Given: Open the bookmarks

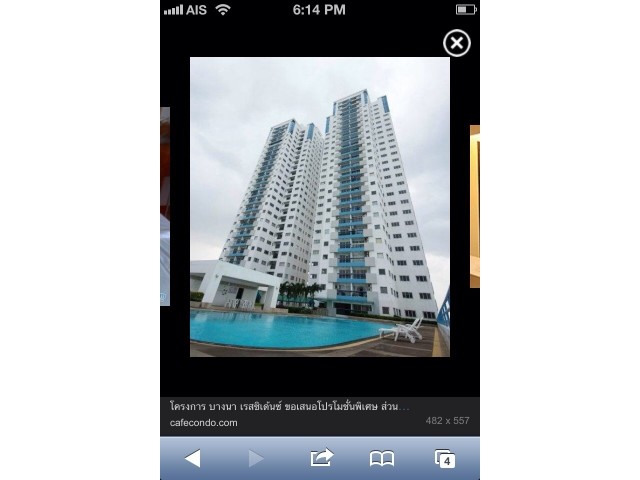Looking at the screenshot, I should 381,458.
